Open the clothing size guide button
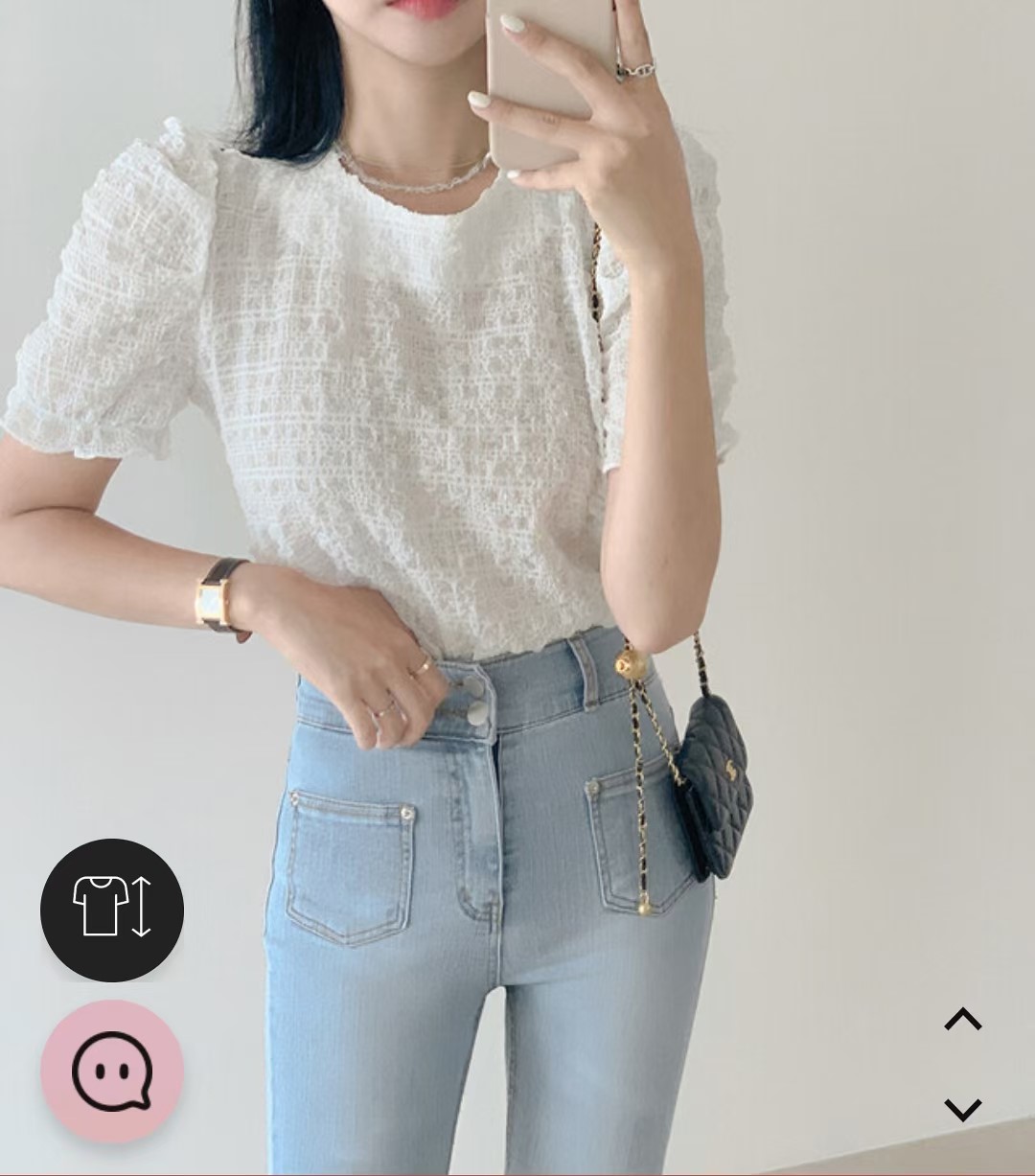 click(x=112, y=909)
